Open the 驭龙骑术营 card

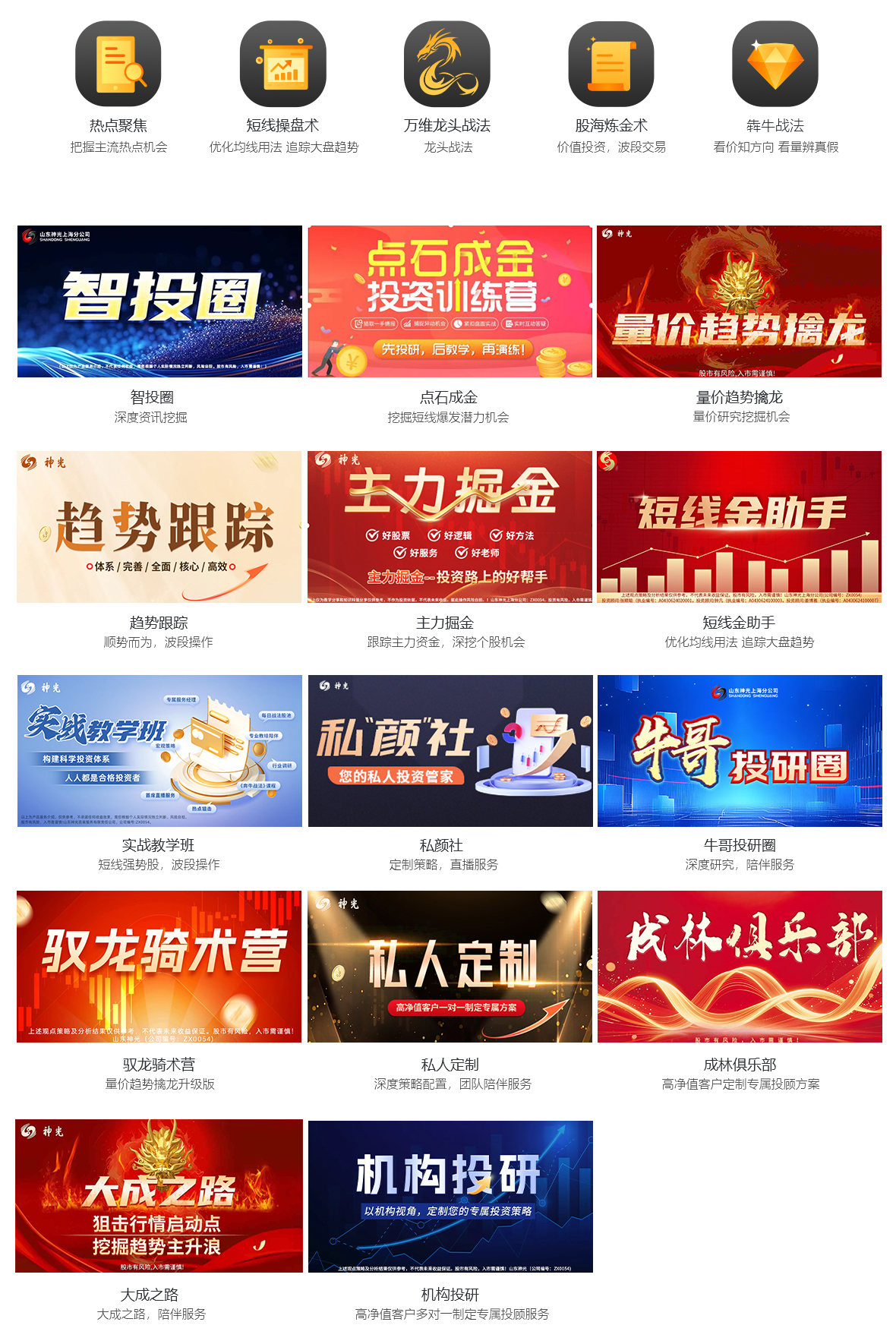(x=159, y=967)
